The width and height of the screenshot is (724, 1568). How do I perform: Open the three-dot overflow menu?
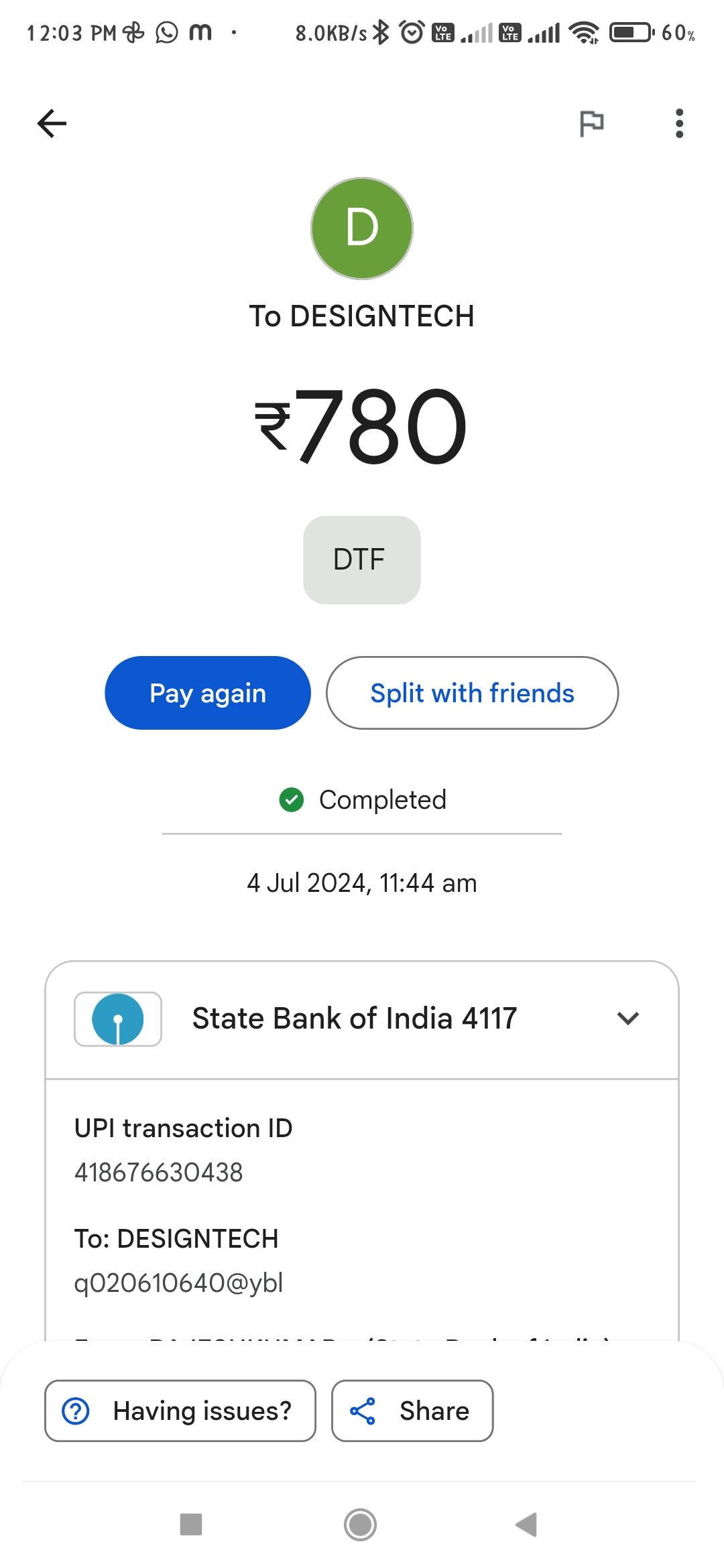point(679,123)
